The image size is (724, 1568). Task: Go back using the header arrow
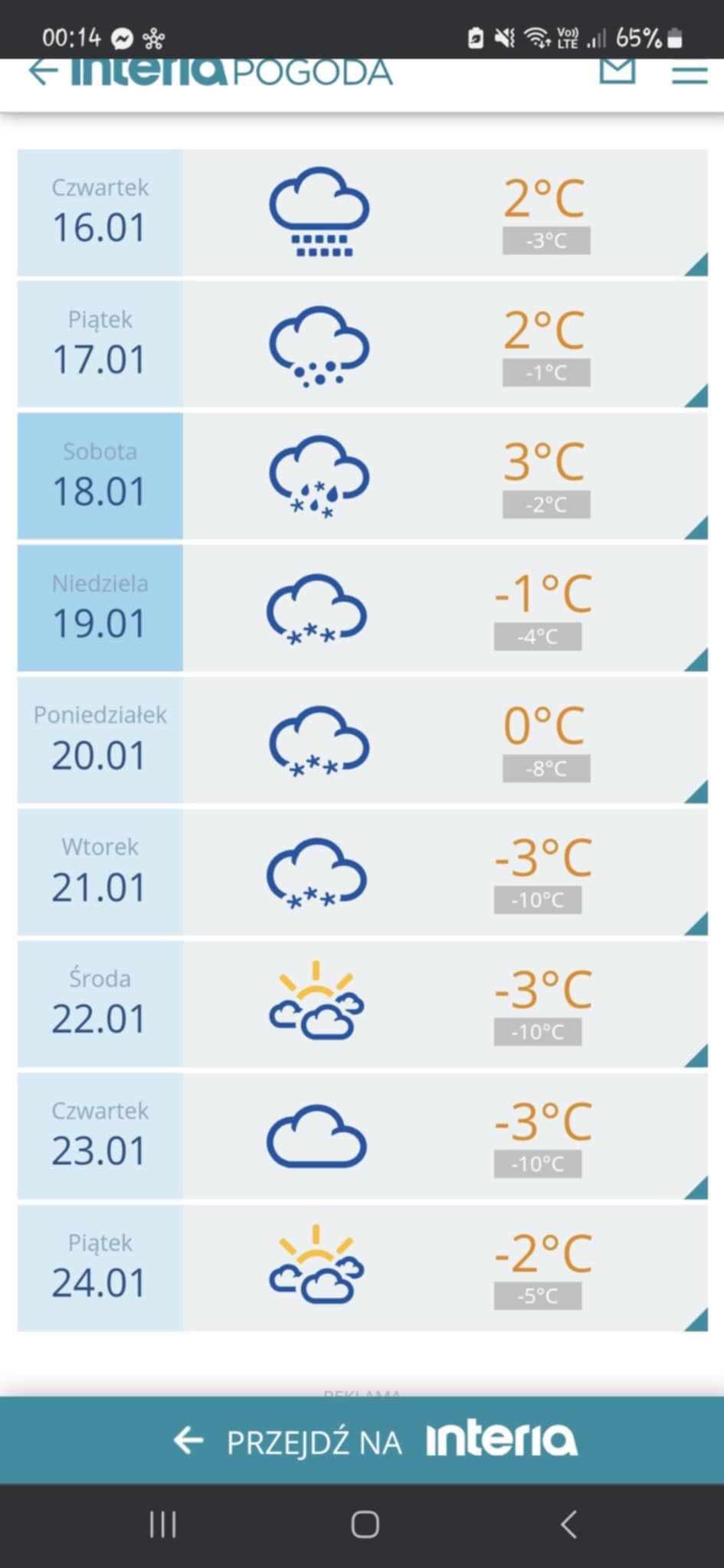[44, 72]
